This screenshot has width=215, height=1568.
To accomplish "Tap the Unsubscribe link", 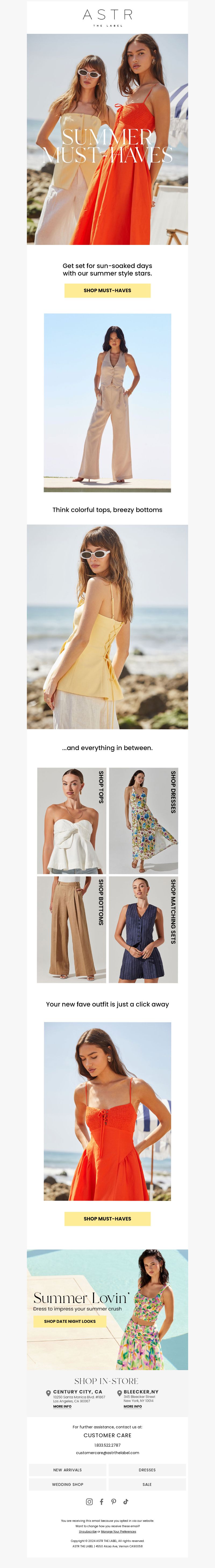I will tap(88, 1531).
